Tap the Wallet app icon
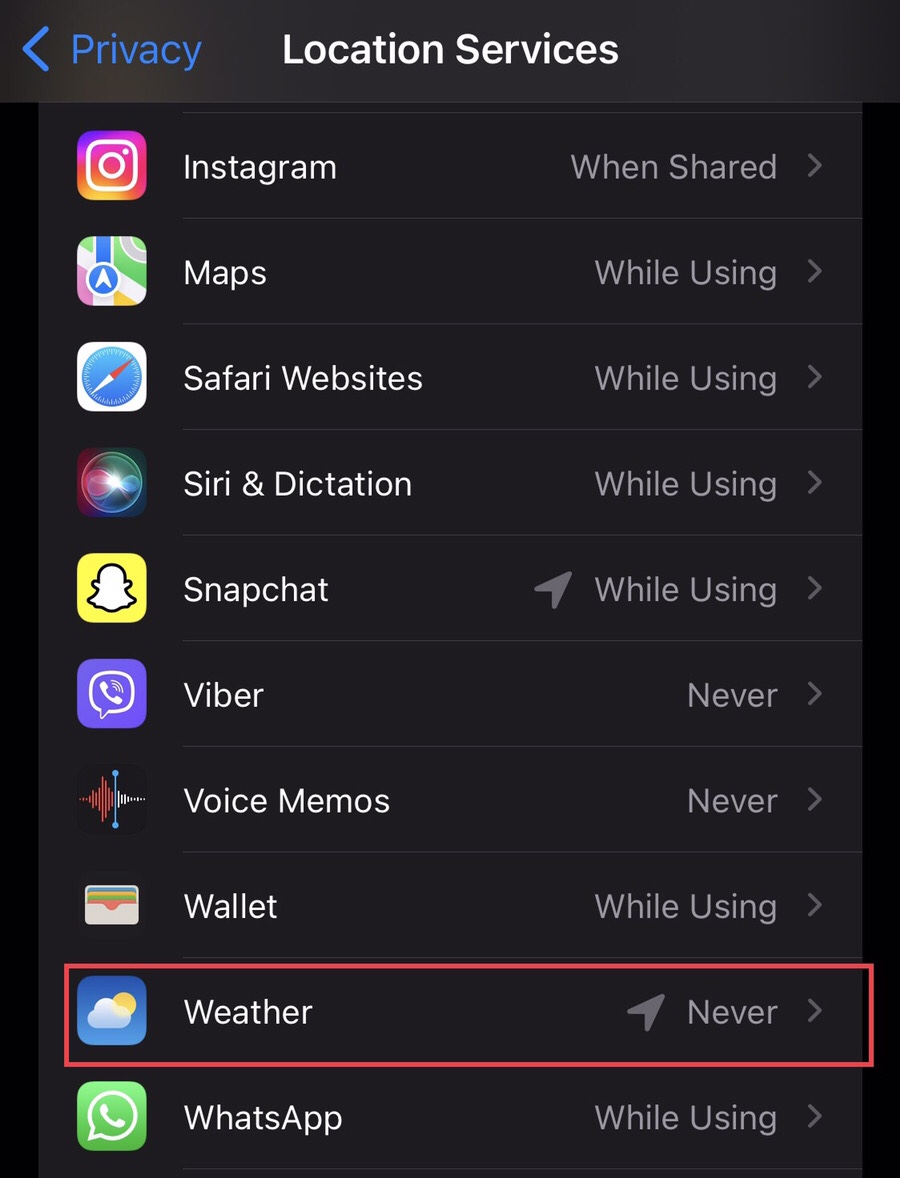Viewport: 900px width, 1178px height. point(111,905)
